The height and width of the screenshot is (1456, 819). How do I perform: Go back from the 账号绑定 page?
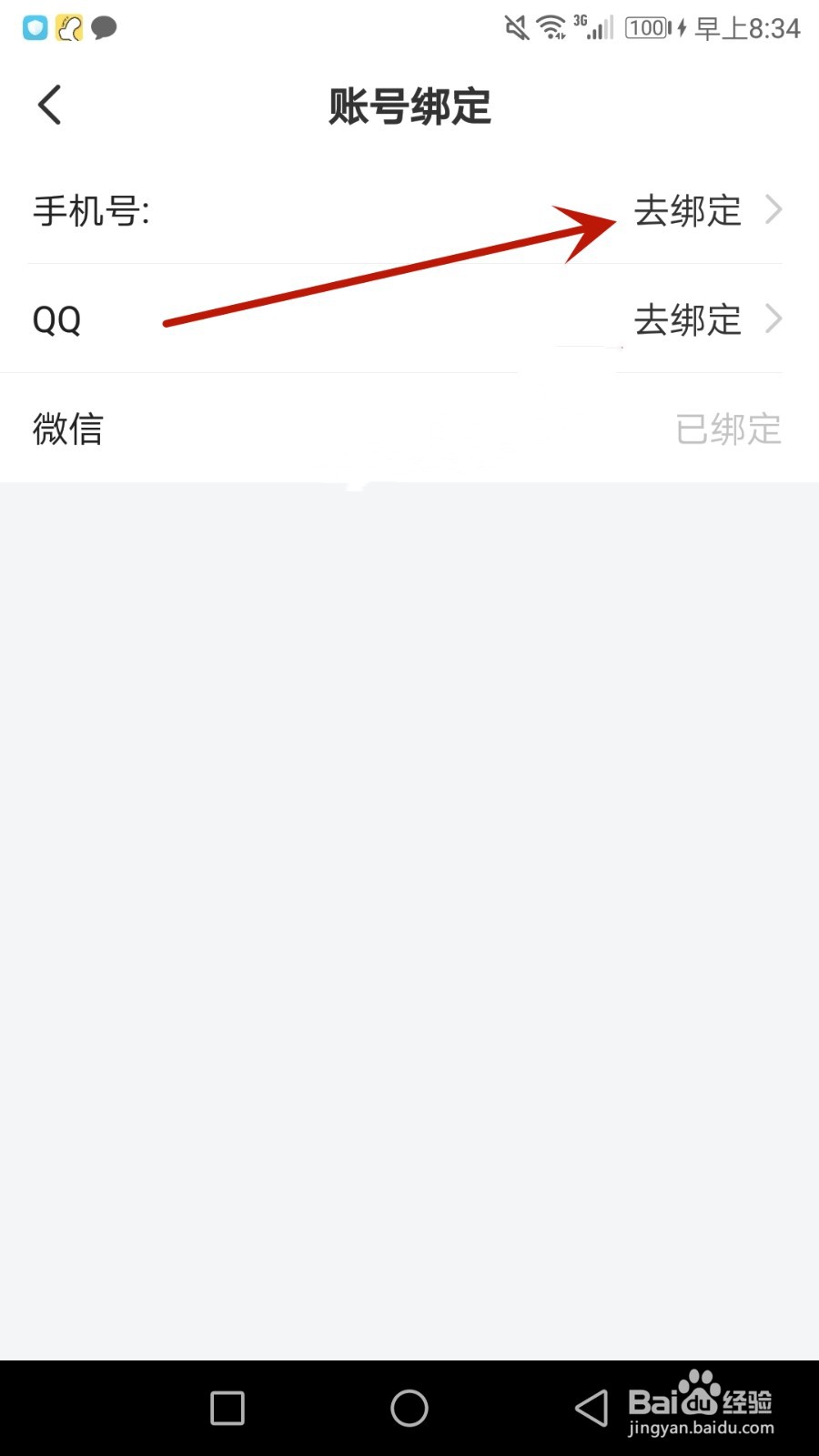tap(50, 105)
